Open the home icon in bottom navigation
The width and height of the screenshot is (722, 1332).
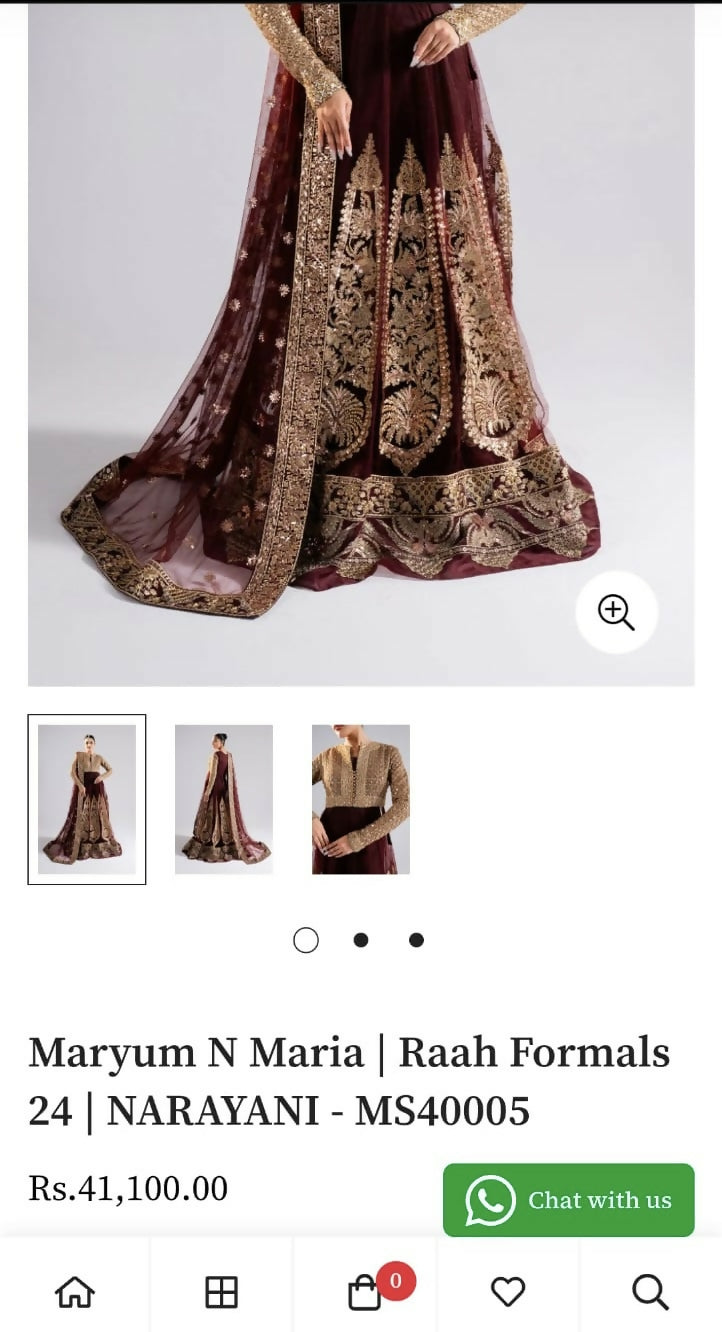click(x=75, y=1292)
